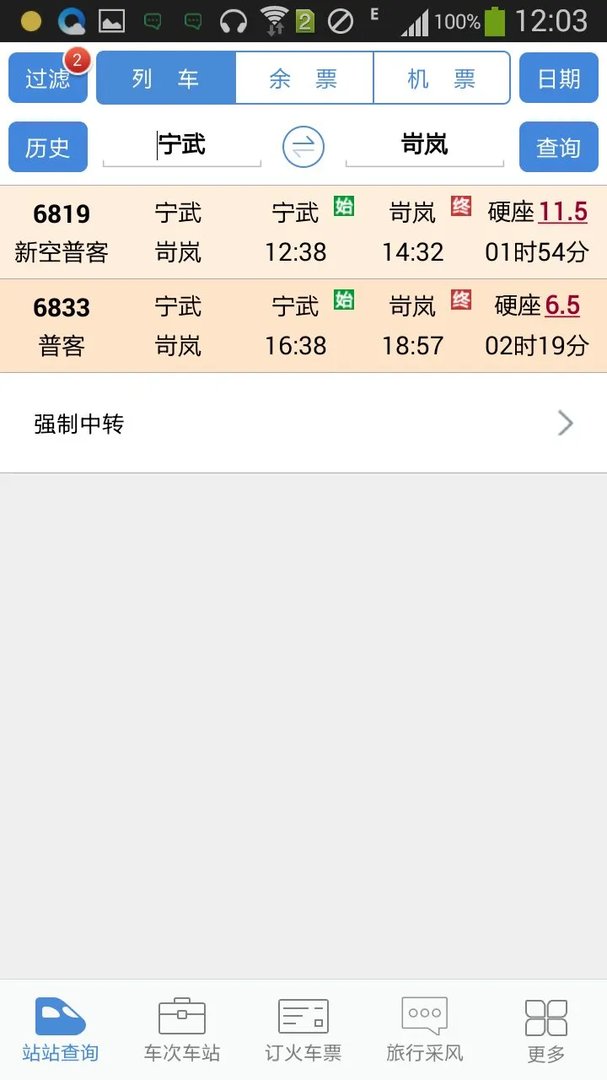Select the 列车 tab
This screenshot has width=607, height=1080.
point(166,78)
